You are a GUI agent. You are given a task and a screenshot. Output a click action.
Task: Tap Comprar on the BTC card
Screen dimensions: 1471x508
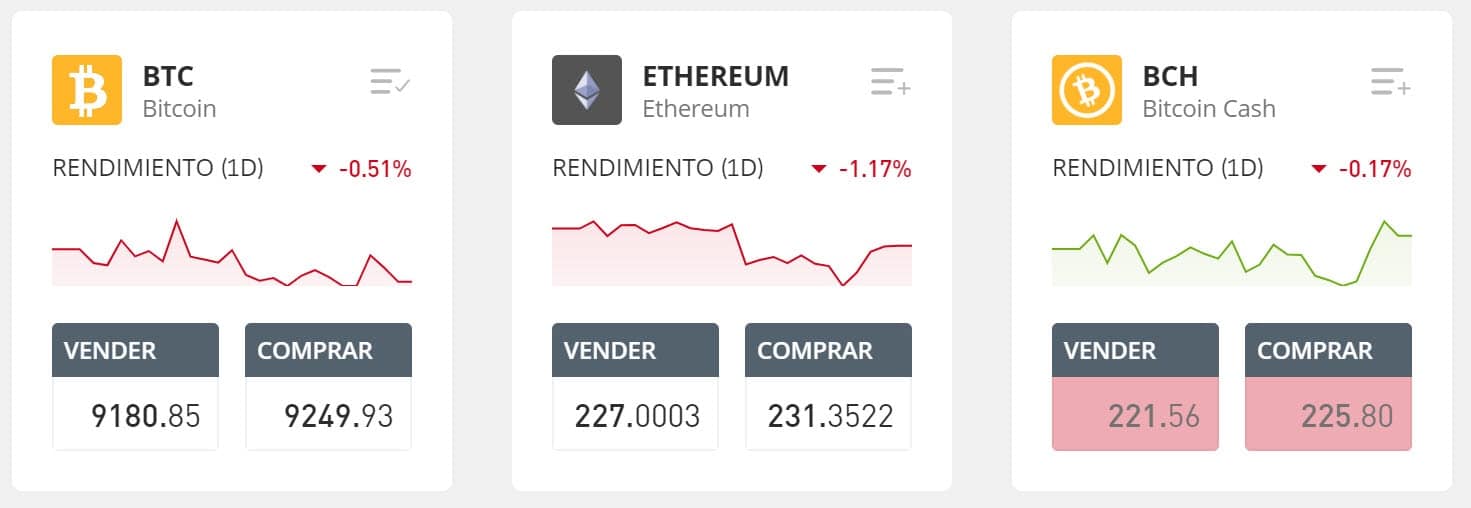pyautogui.click(x=328, y=386)
